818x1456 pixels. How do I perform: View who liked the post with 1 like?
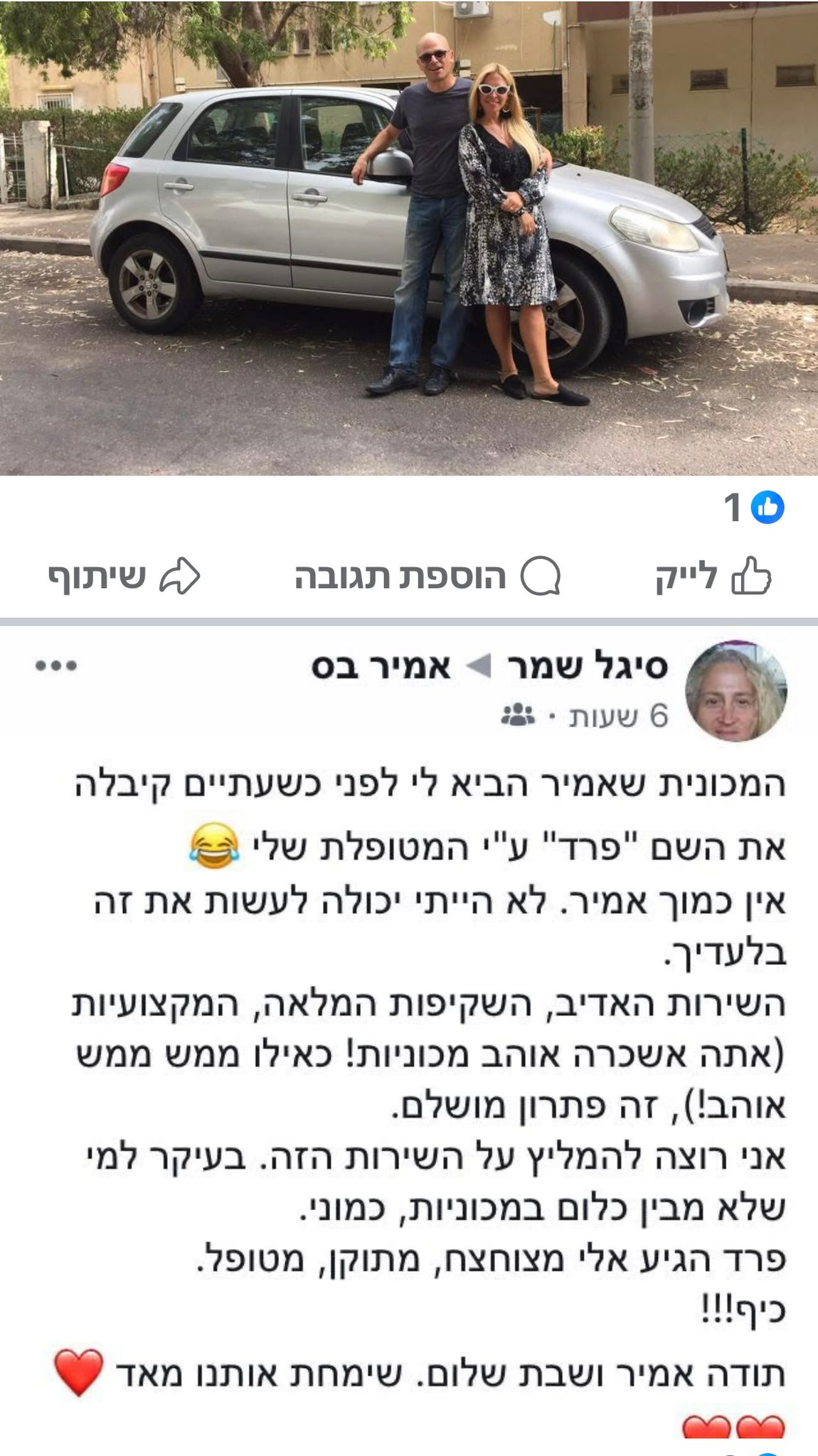[x=754, y=508]
